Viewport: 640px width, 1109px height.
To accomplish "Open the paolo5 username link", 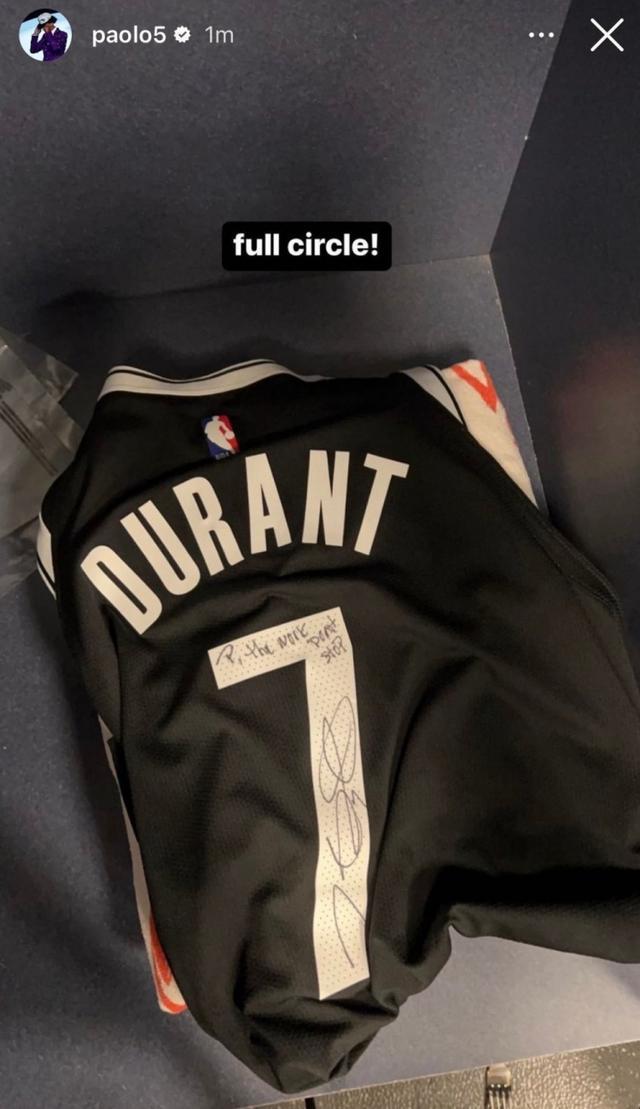I will coord(128,36).
